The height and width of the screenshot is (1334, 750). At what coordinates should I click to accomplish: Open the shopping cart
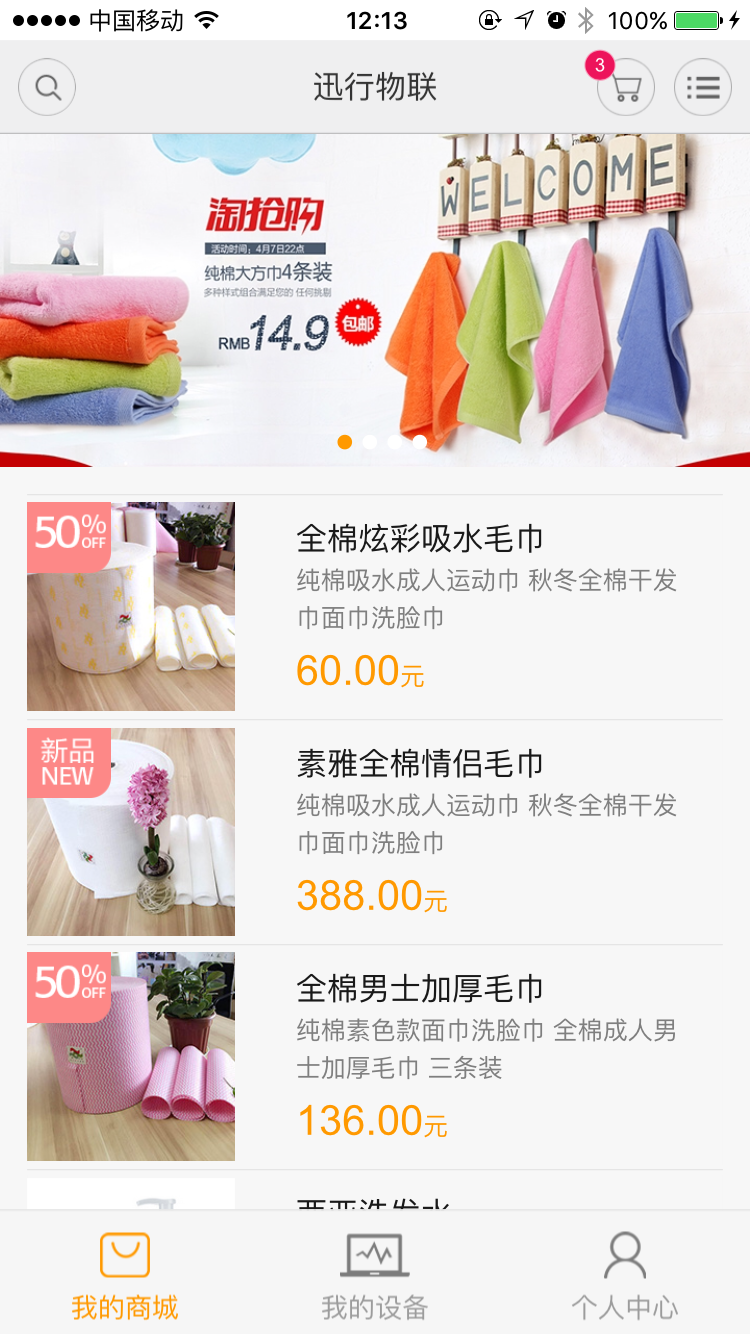pos(626,88)
